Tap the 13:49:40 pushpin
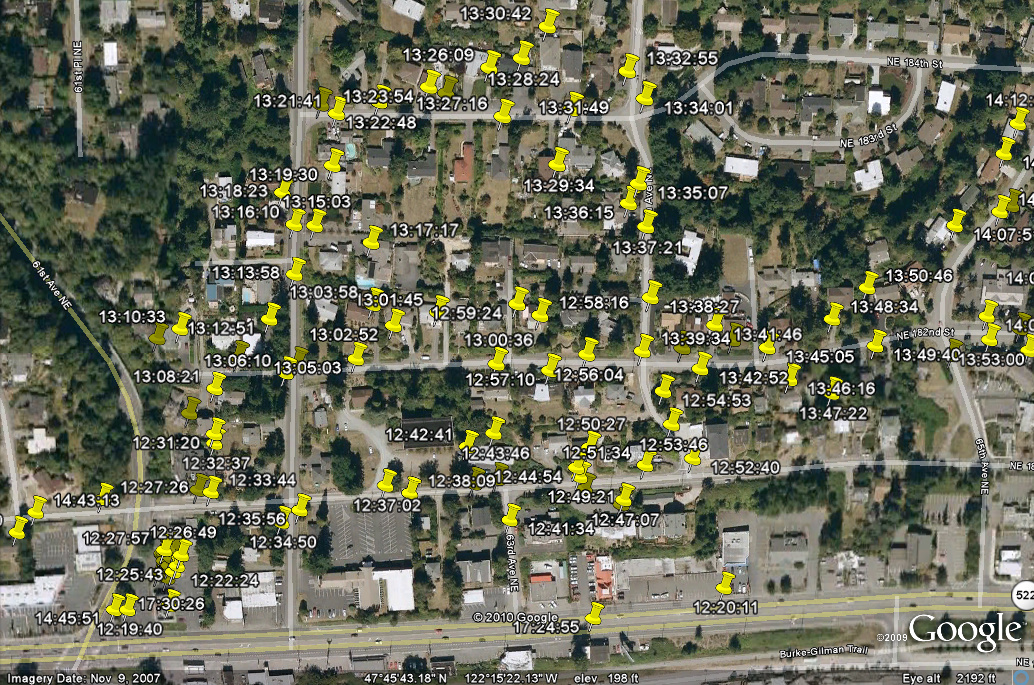The height and width of the screenshot is (685, 1034). (x=877, y=342)
